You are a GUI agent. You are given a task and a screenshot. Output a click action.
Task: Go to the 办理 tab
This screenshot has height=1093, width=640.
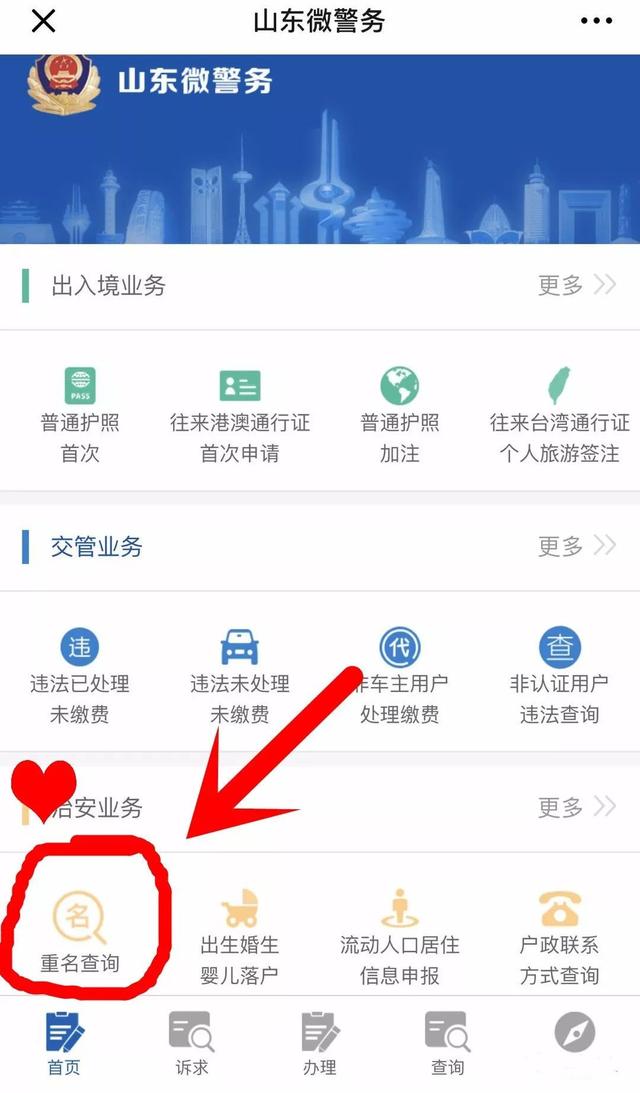(319, 1044)
